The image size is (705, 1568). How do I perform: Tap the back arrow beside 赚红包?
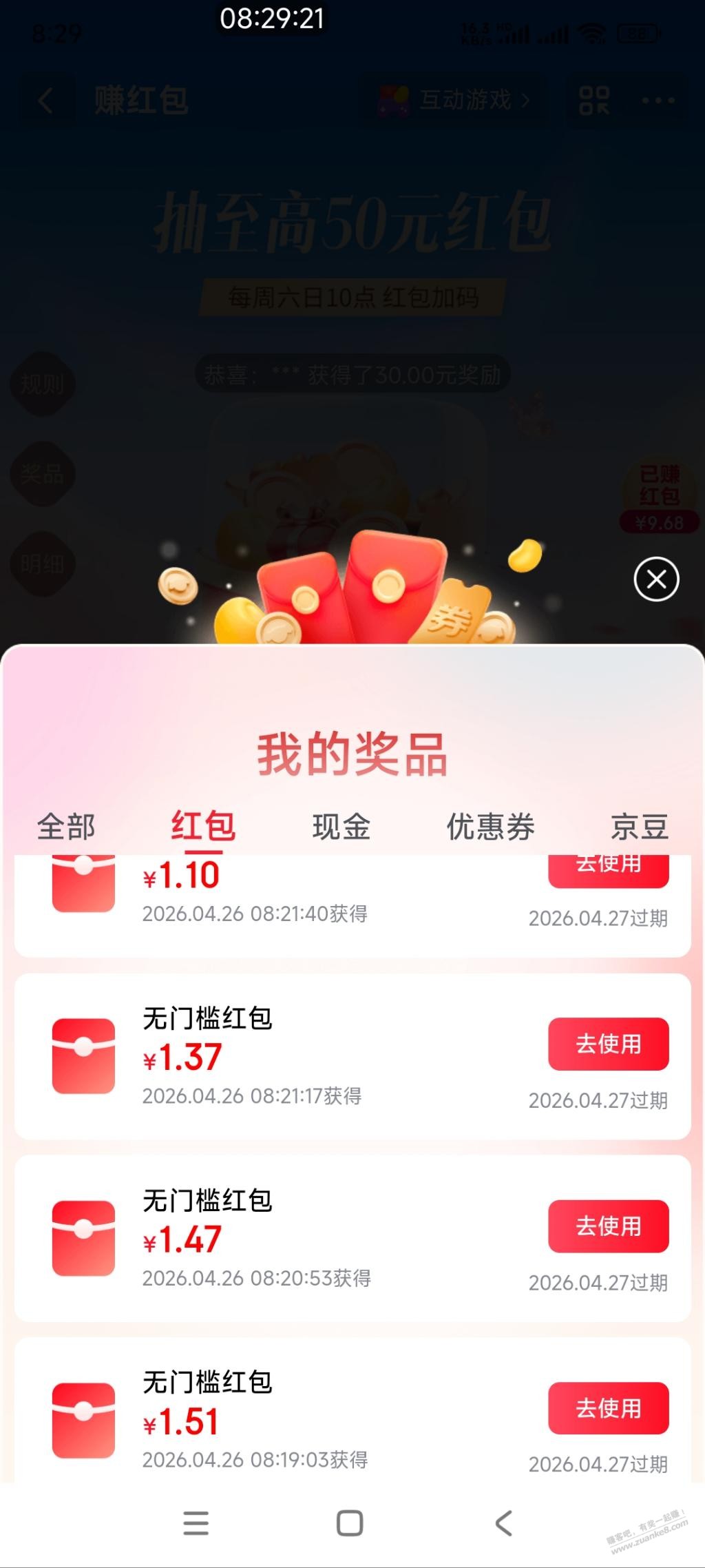click(x=44, y=101)
